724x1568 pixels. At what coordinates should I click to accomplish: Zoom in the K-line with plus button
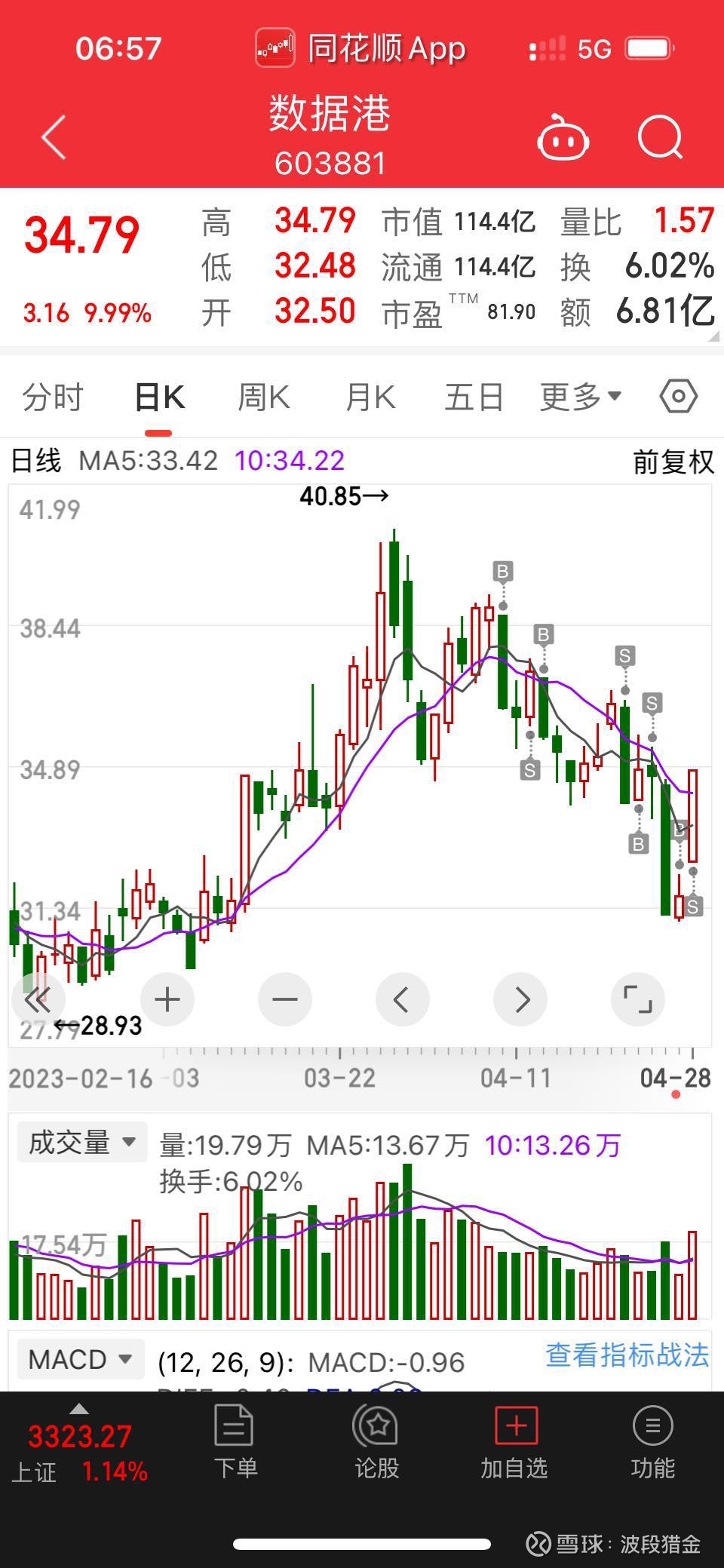point(167,1000)
